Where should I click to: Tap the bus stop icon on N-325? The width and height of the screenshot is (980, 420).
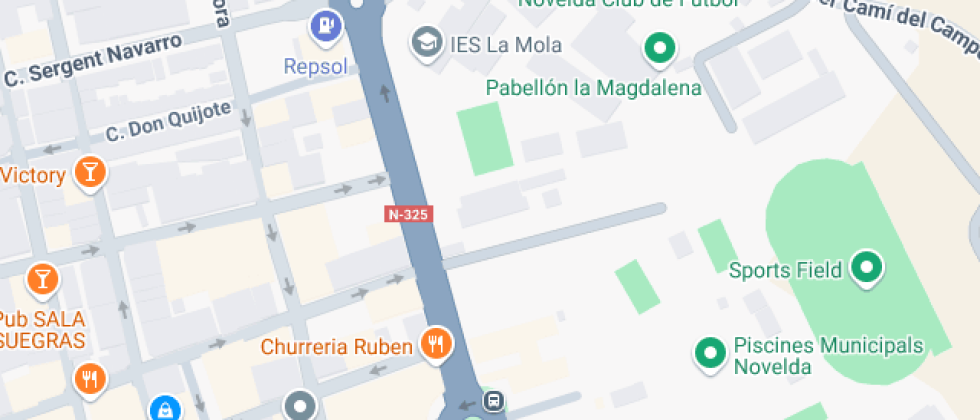(x=493, y=402)
